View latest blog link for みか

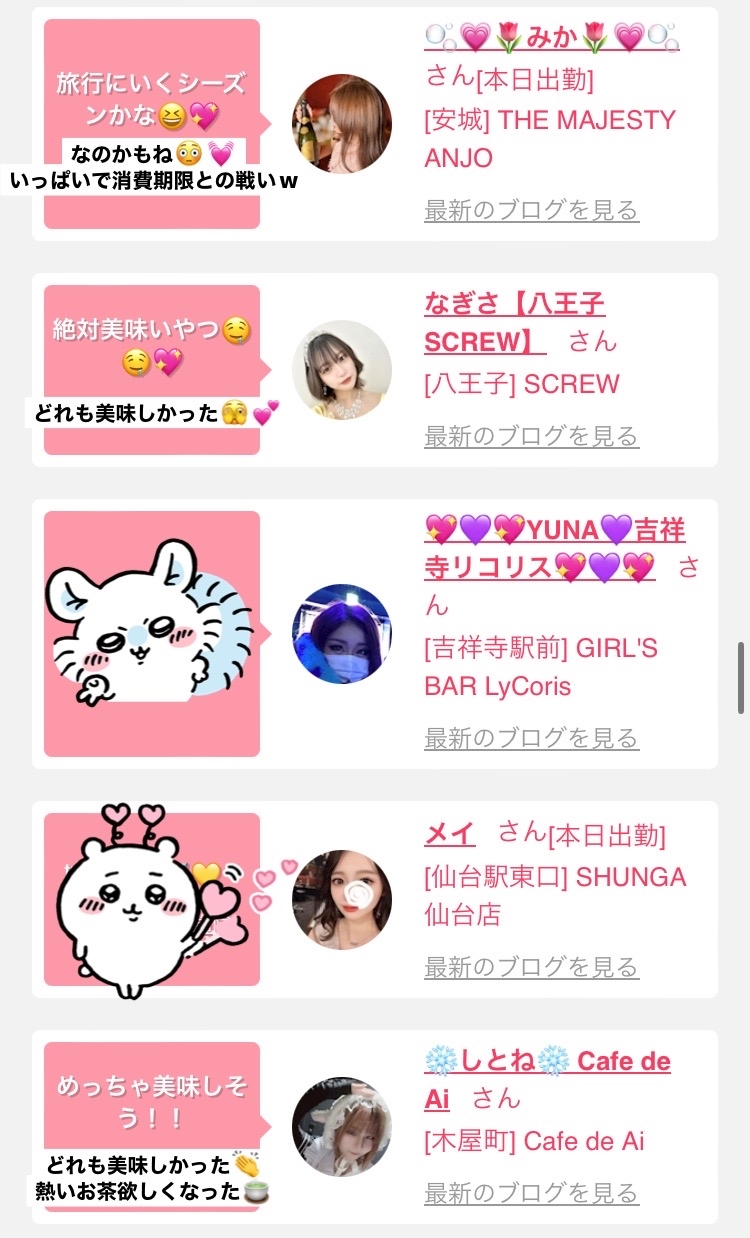coord(531,210)
